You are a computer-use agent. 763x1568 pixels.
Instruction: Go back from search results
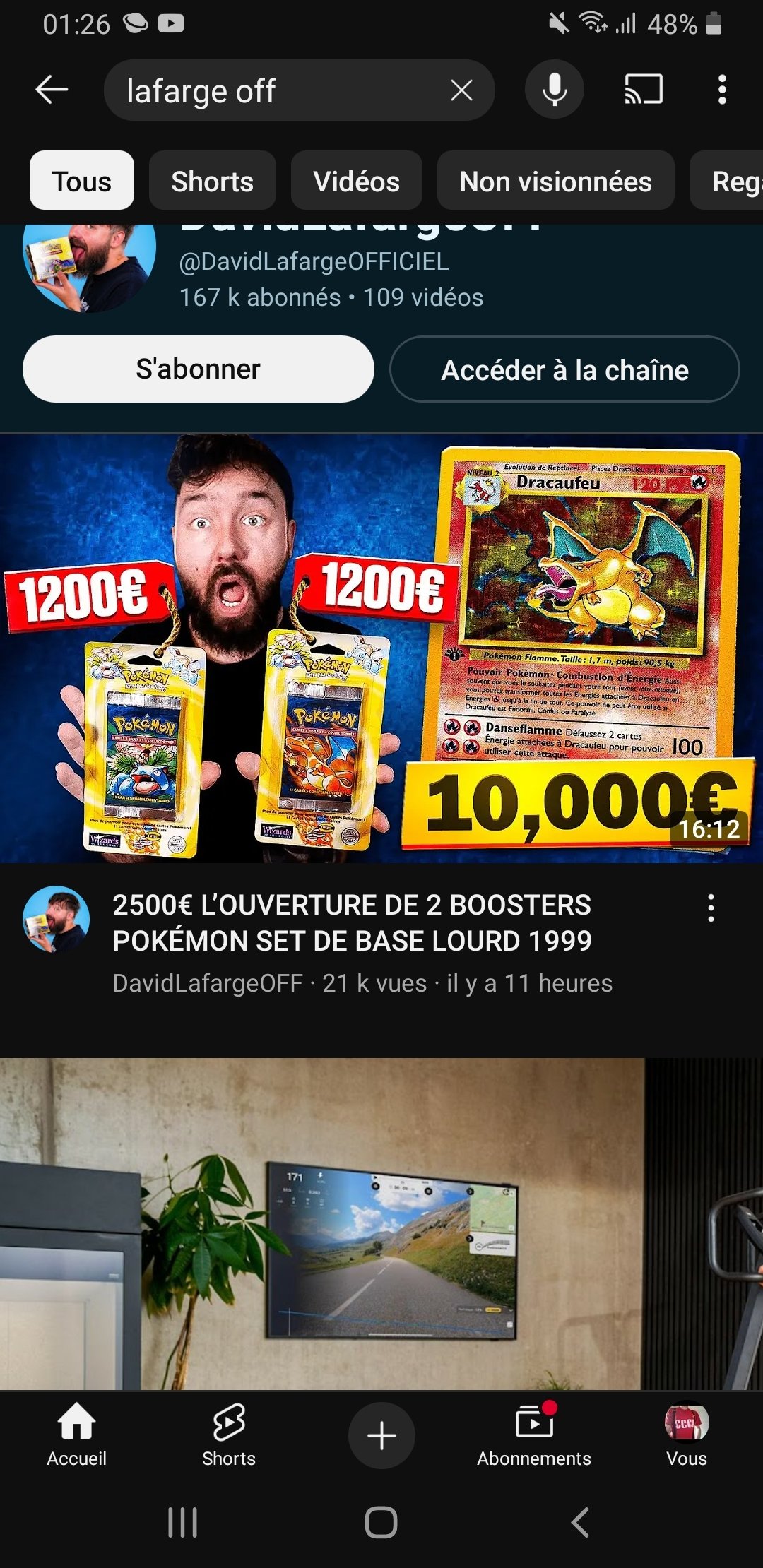click(52, 90)
